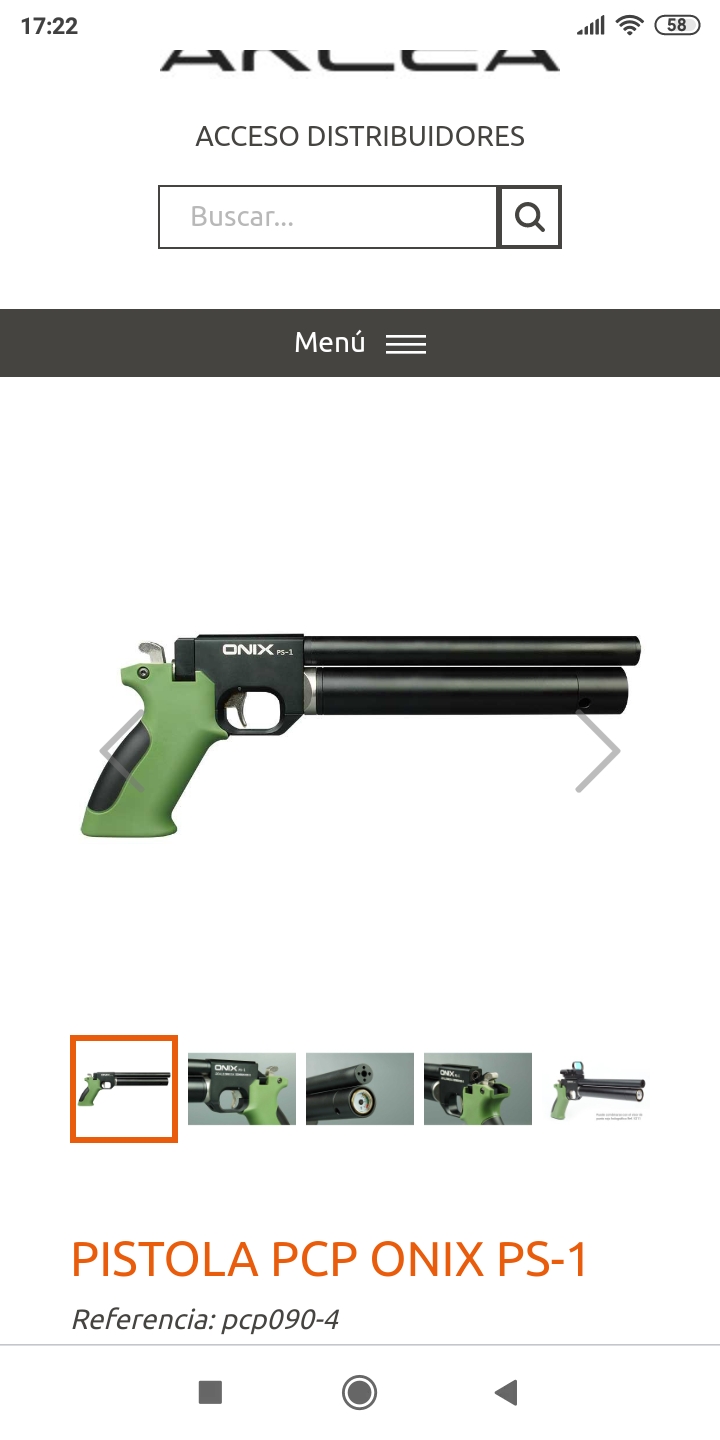Expand the Menú hamburger navigation
This screenshot has width=720, height=1440.
coord(360,343)
